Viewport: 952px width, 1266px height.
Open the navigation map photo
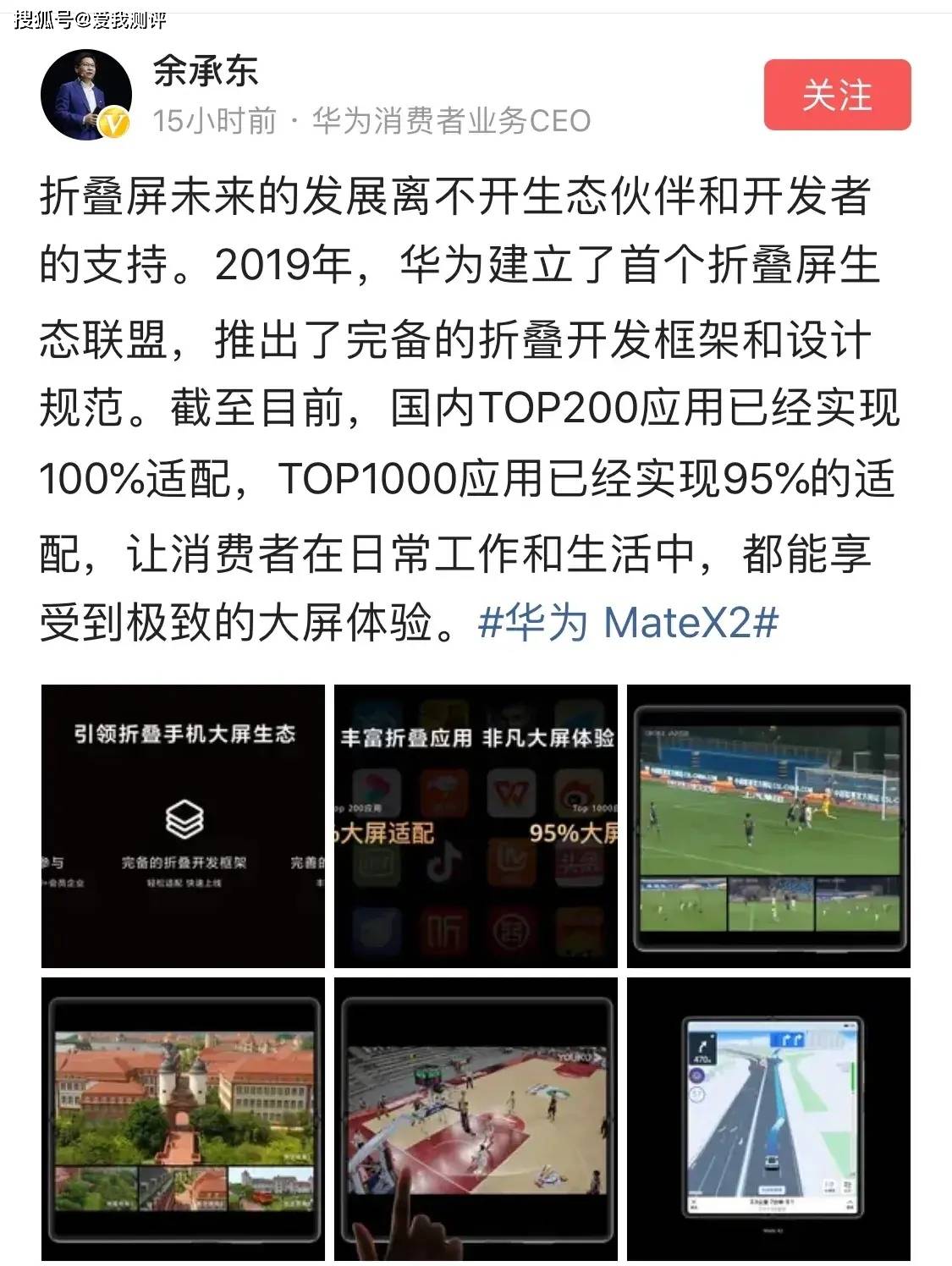pyautogui.click(x=768, y=1118)
